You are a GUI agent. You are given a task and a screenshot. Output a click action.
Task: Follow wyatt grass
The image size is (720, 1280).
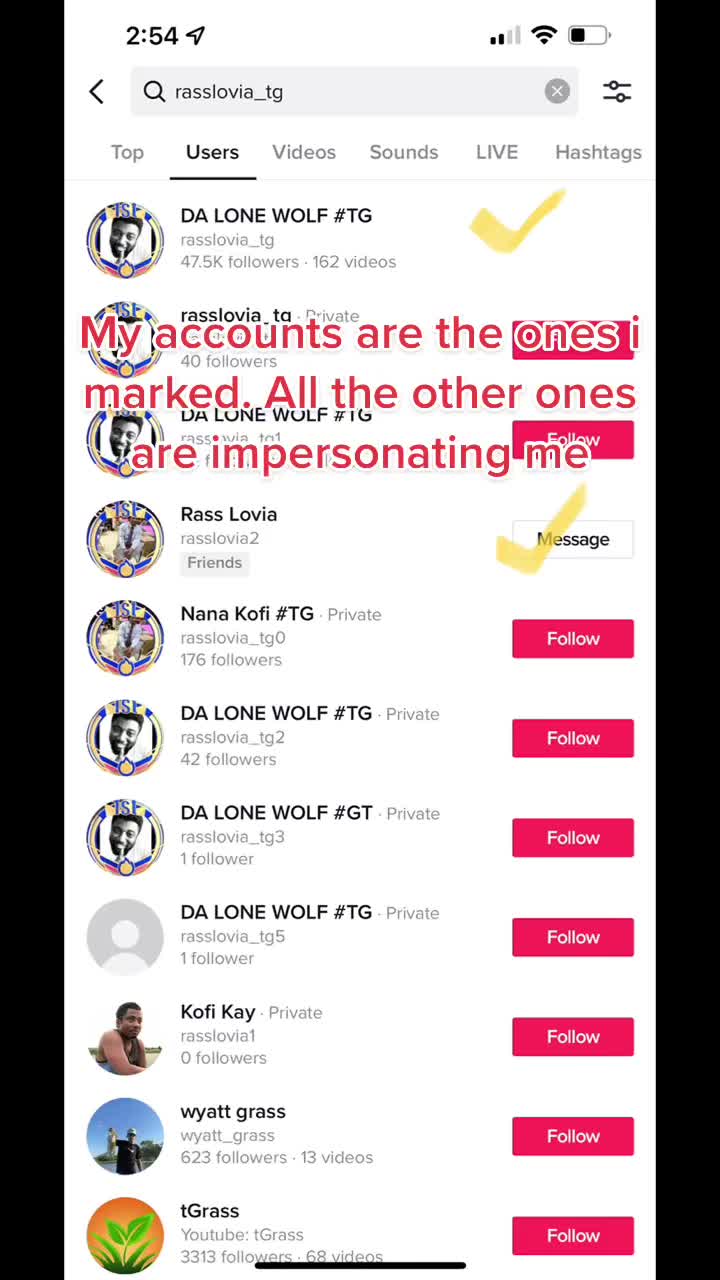(573, 1136)
